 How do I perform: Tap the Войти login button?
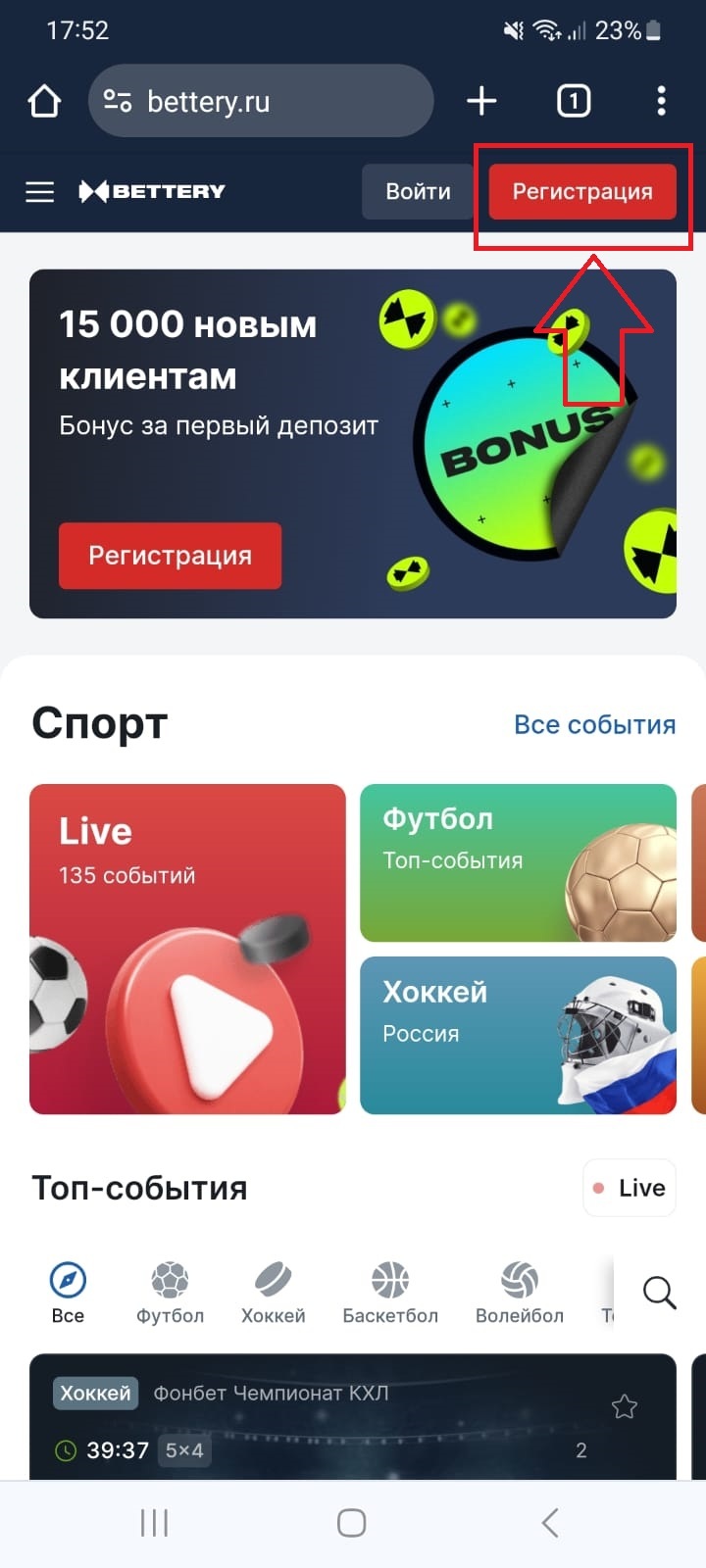click(x=418, y=192)
